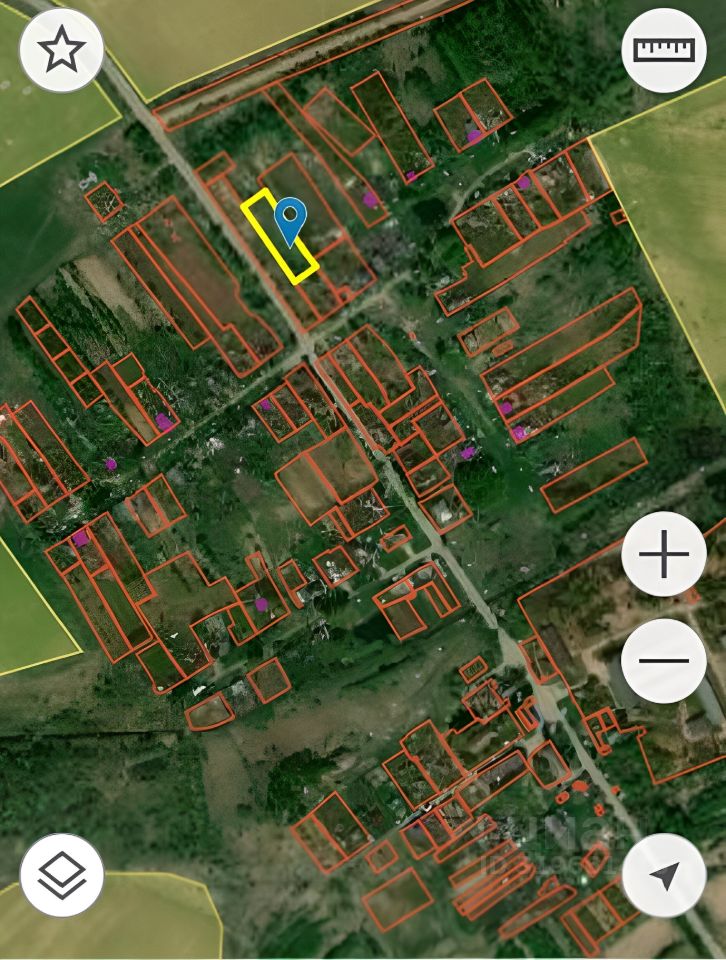The image size is (726, 960).
Task: Zoom in the map with plus button
Action: 664,555
